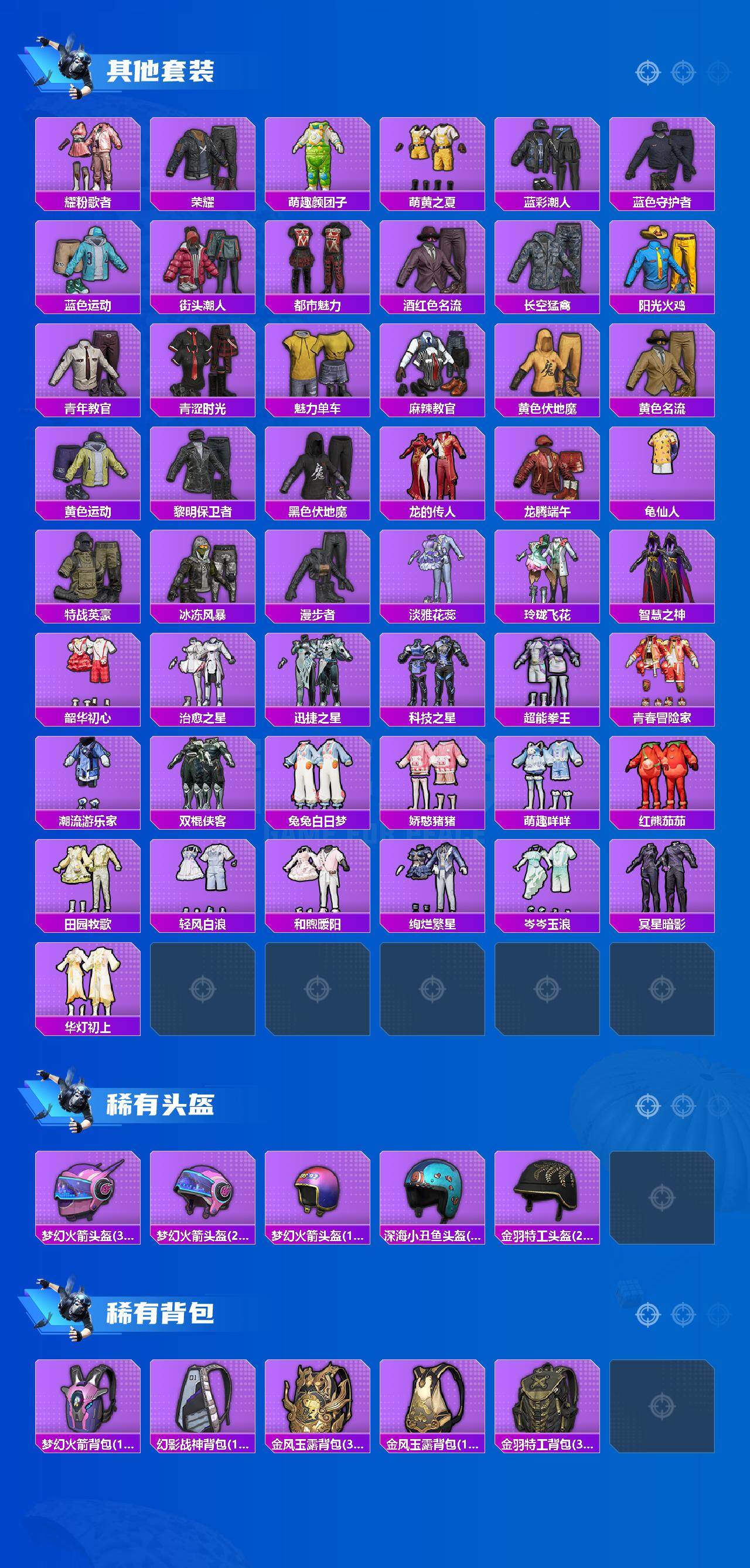Click the crosshair icon near 稀有头盔 header
750x1568 pixels.
(647, 1108)
